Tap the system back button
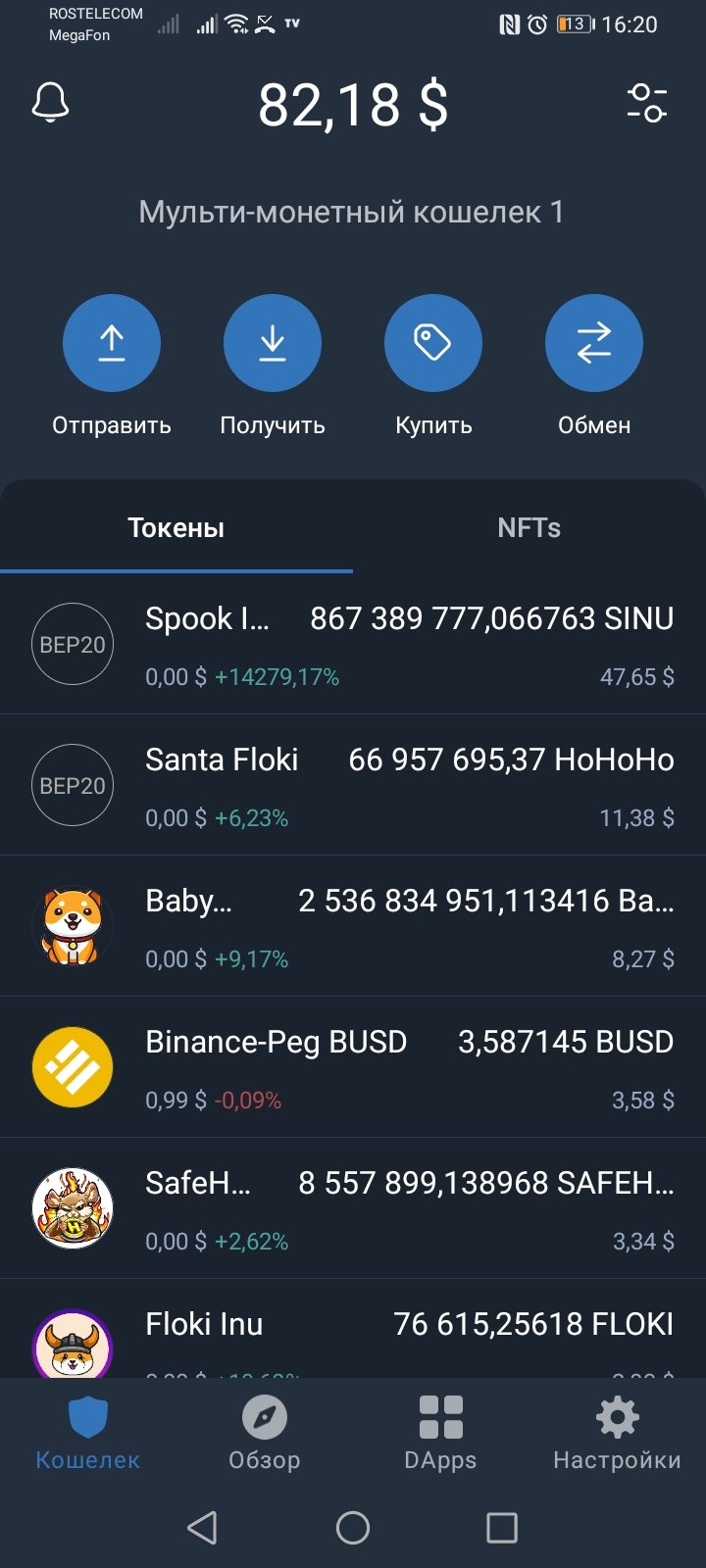Image resolution: width=706 pixels, height=1568 pixels. (202, 1527)
